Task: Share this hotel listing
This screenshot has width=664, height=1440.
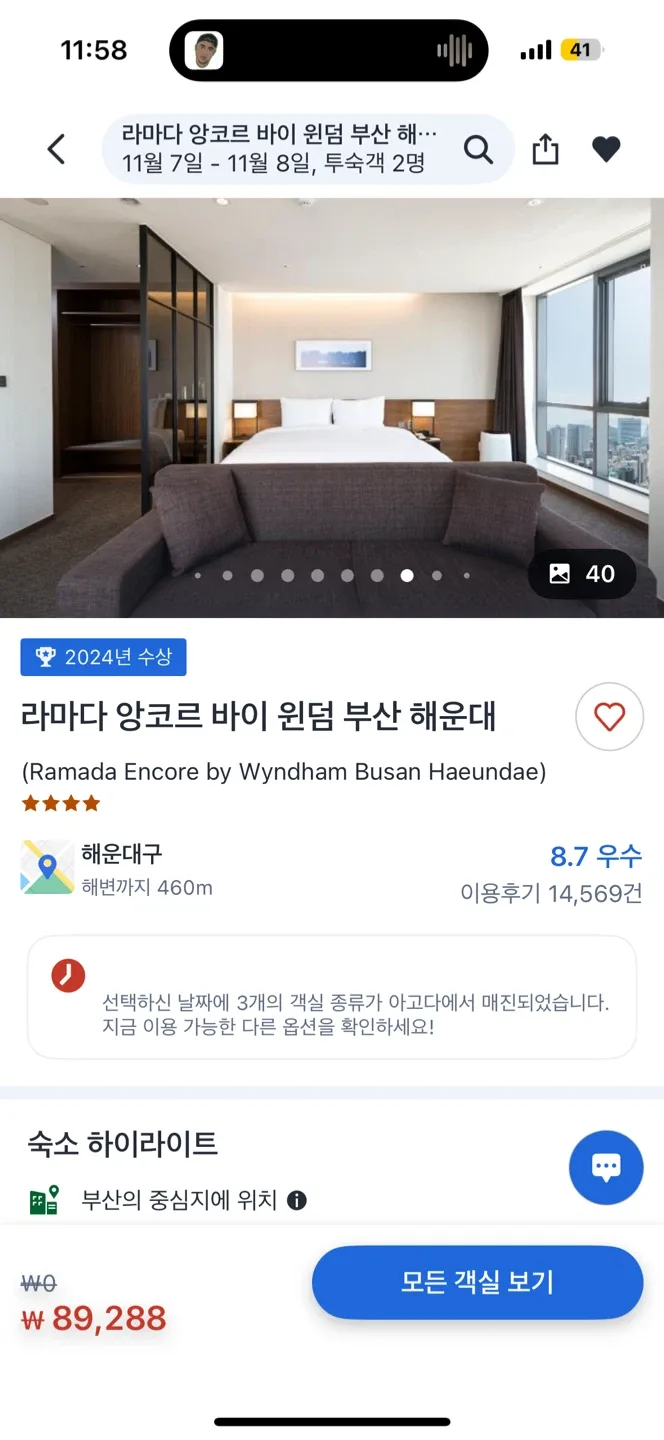Action: click(545, 150)
